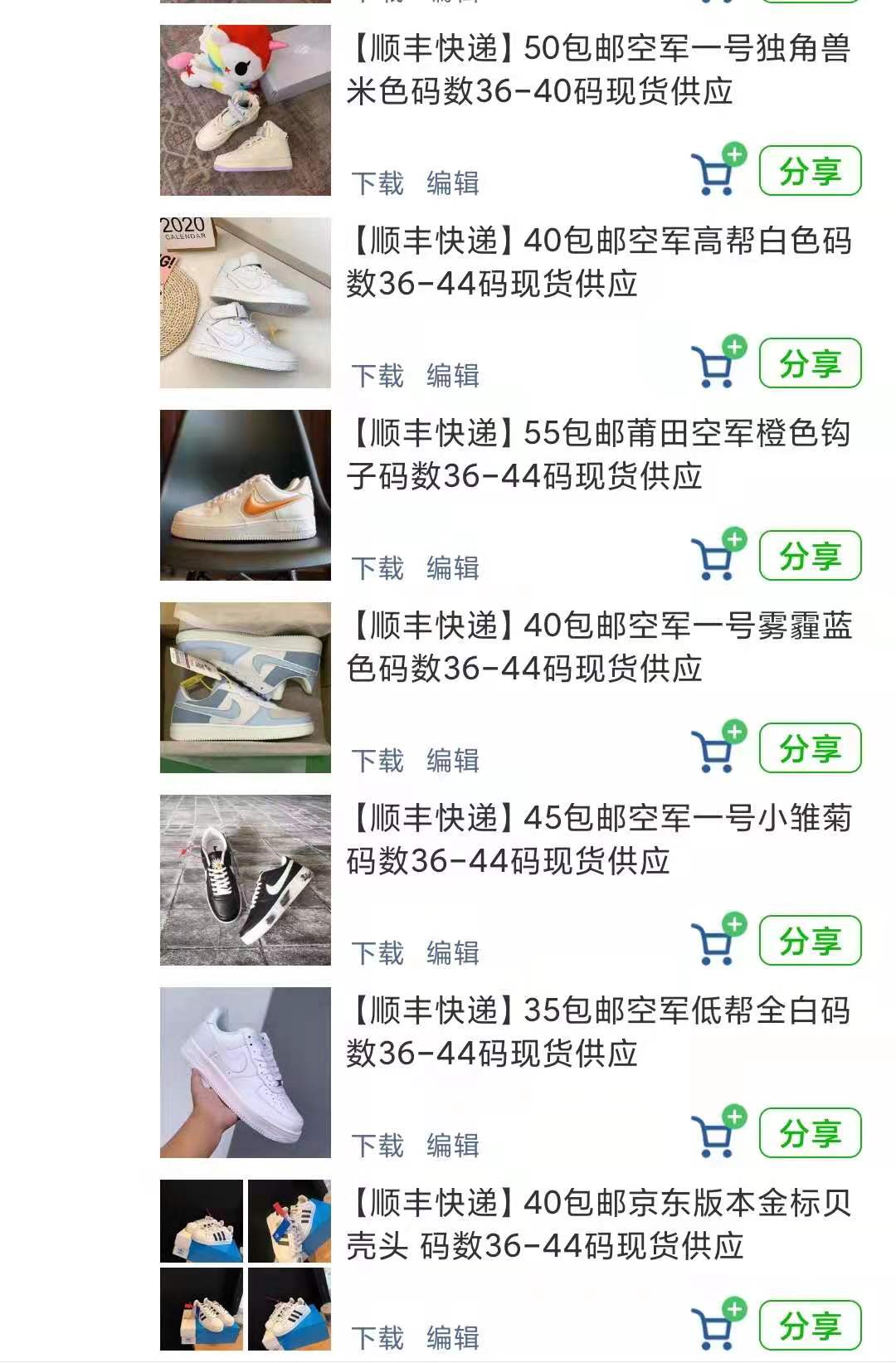Share the 空军高帮白色 listing
The width and height of the screenshot is (896, 1363).
[810, 363]
